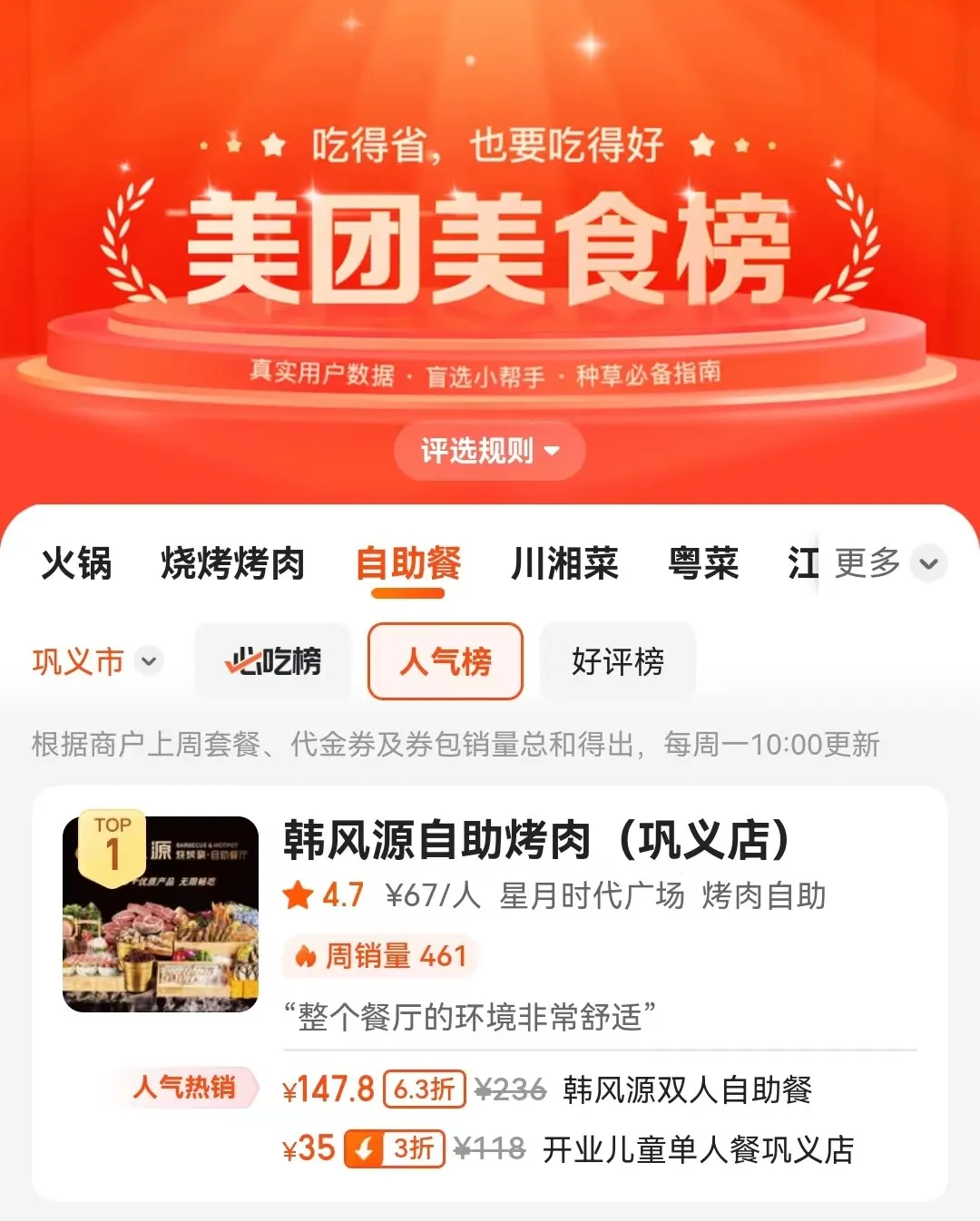Switch to the 粤菜 category tab
Image resolution: width=980 pixels, height=1221 pixels.
pos(703,562)
